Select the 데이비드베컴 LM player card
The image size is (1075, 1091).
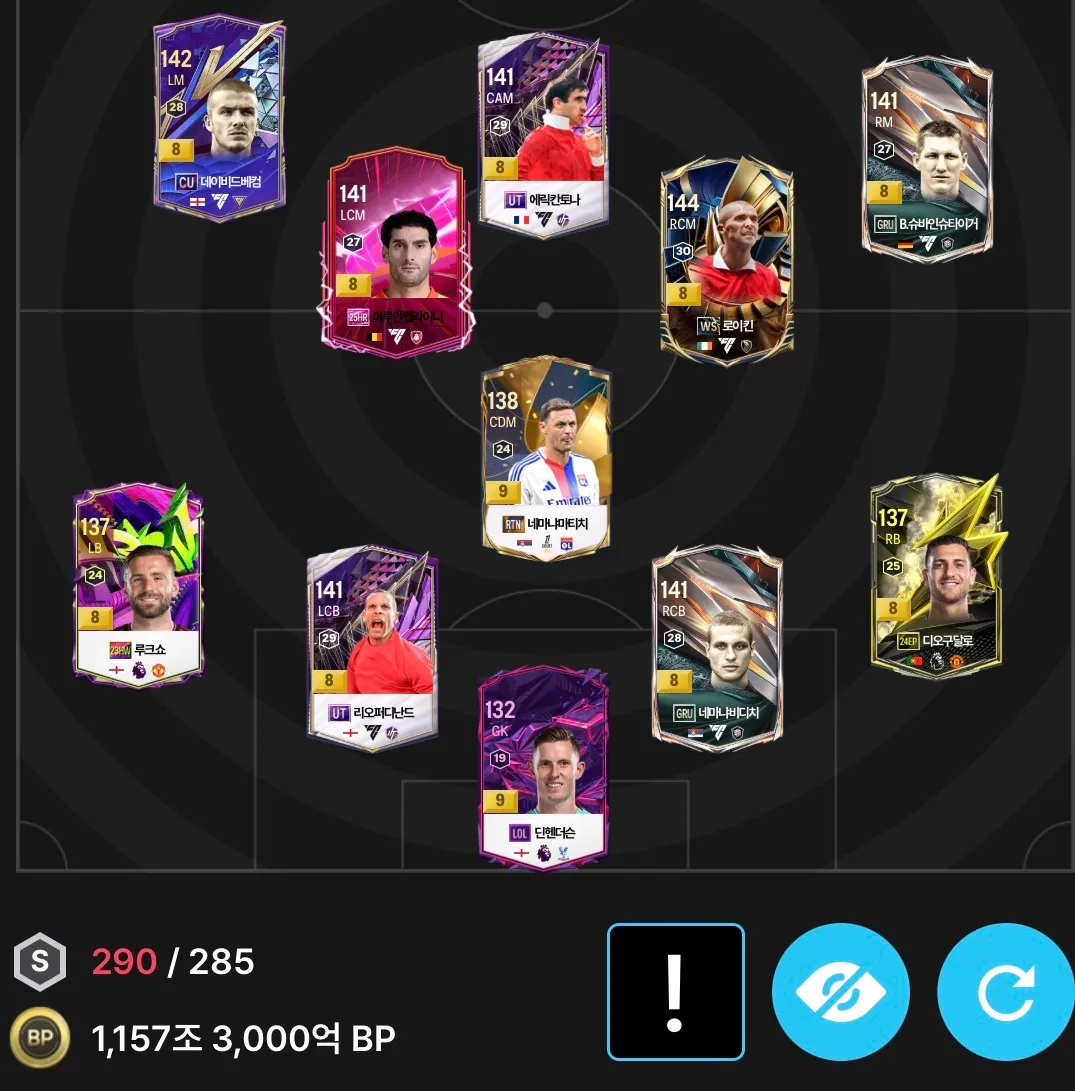pyautogui.click(x=219, y=118)
